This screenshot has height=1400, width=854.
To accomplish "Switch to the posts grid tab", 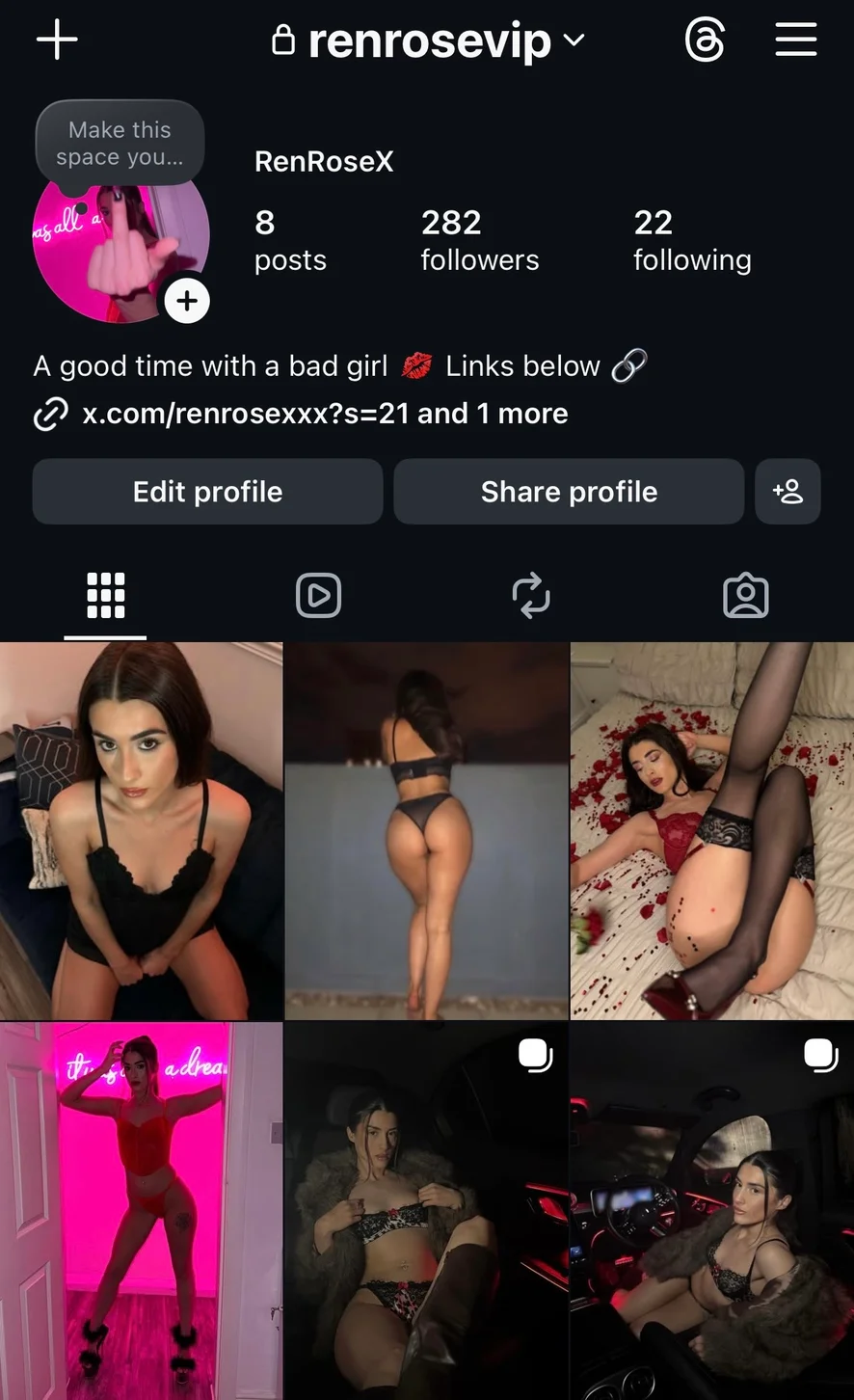I will [106, 595].
